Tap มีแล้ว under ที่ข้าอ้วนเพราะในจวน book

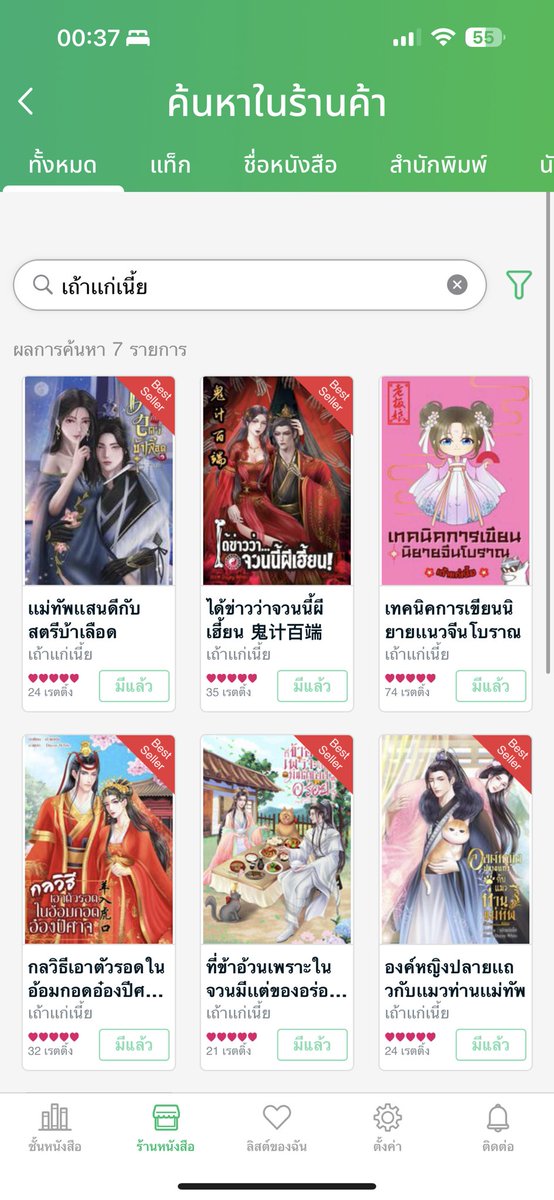[x=312, y=1045]
